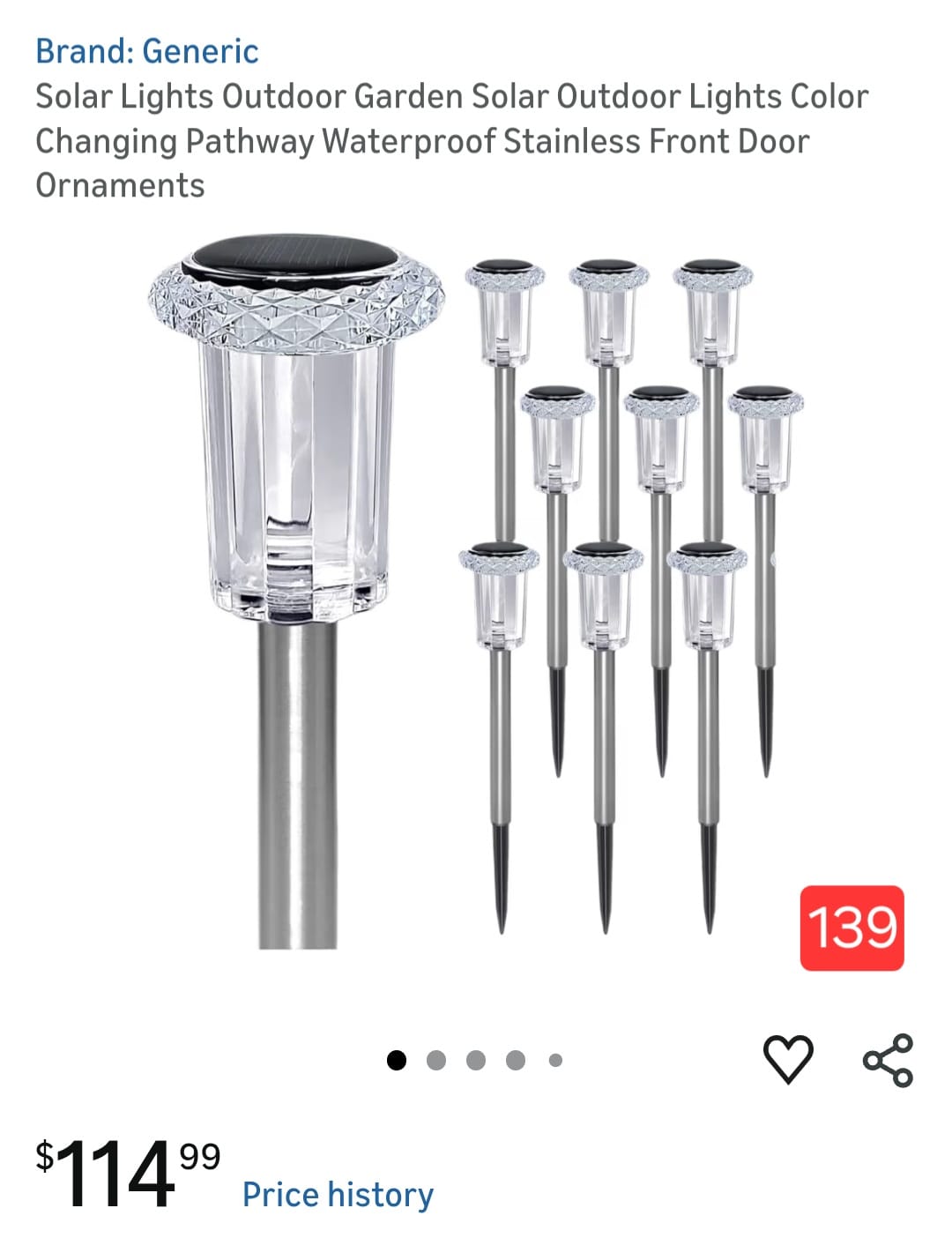Share this solar lights listing
This screenshot has height=1238, width=952.
point(888,1060)
